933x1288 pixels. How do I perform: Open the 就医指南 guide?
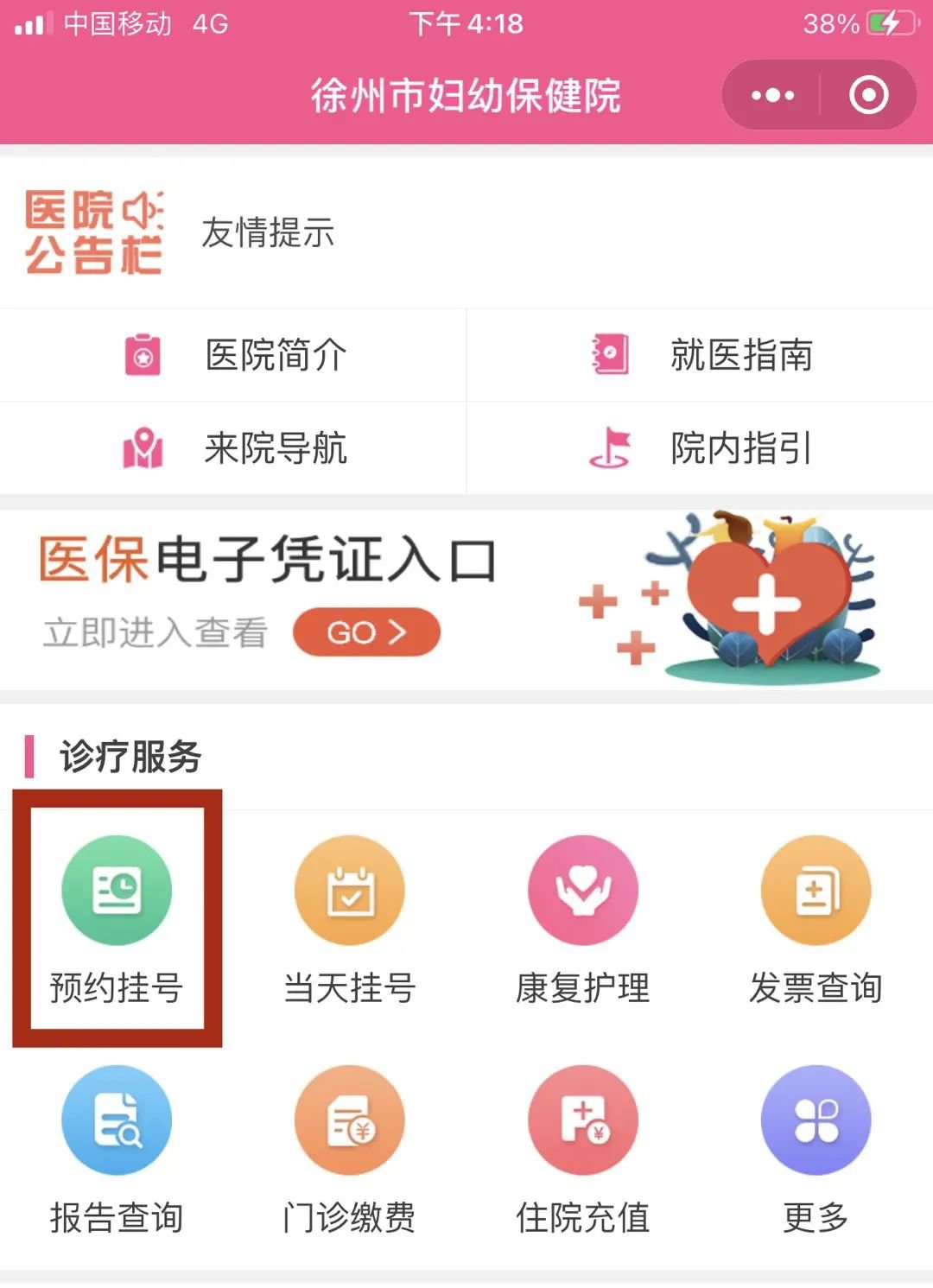701,355
